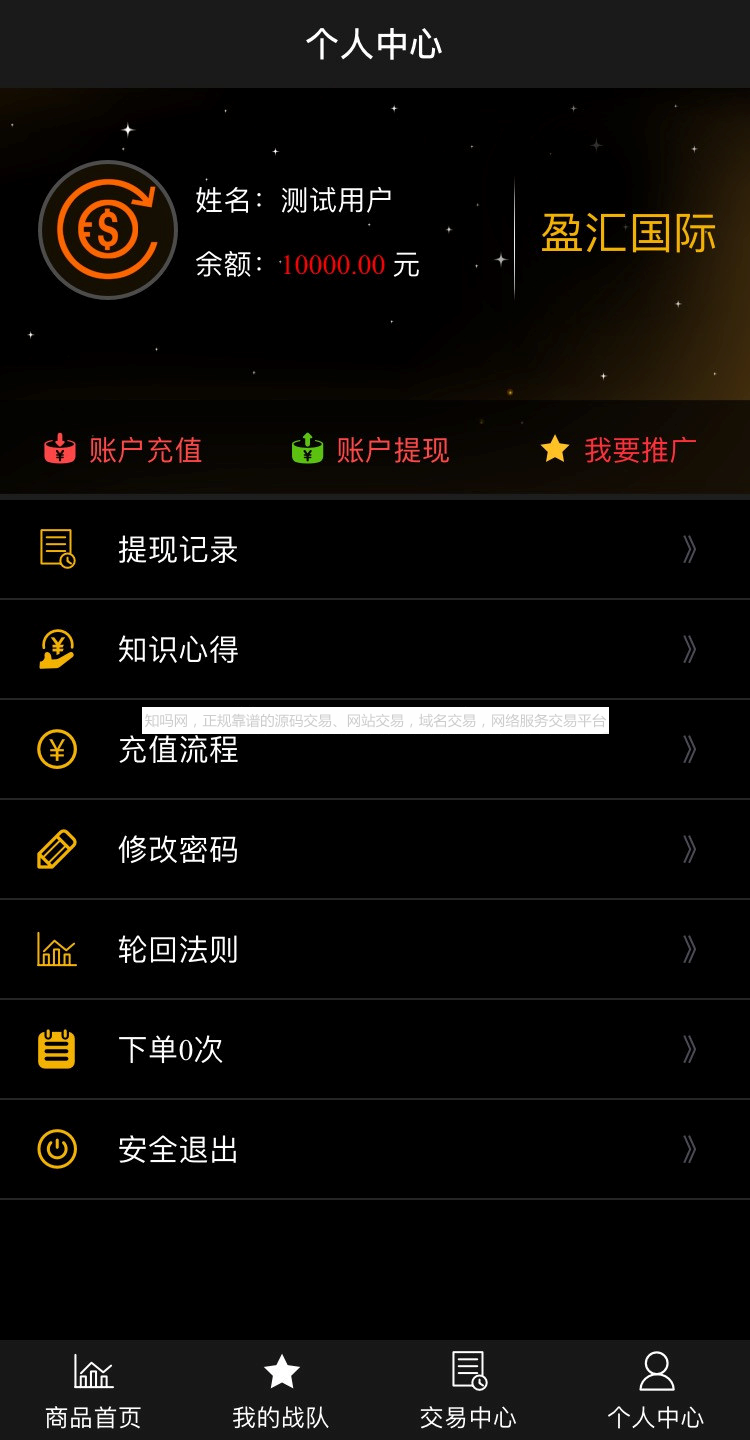Switch to the 商品首页 tab
This screenshot has height=1440, width=750.
tap(93, 1390)
